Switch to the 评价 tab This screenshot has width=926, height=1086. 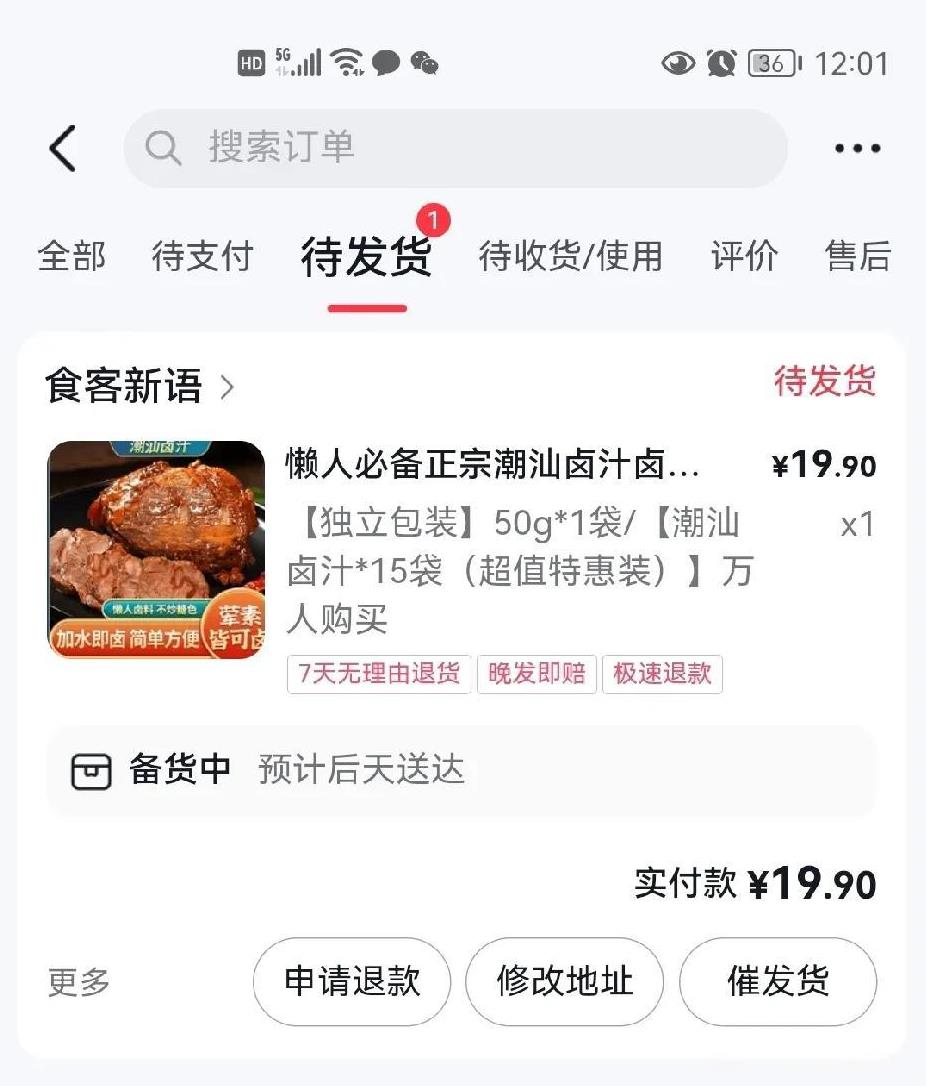pyautogui.click(x=744, y=256)
